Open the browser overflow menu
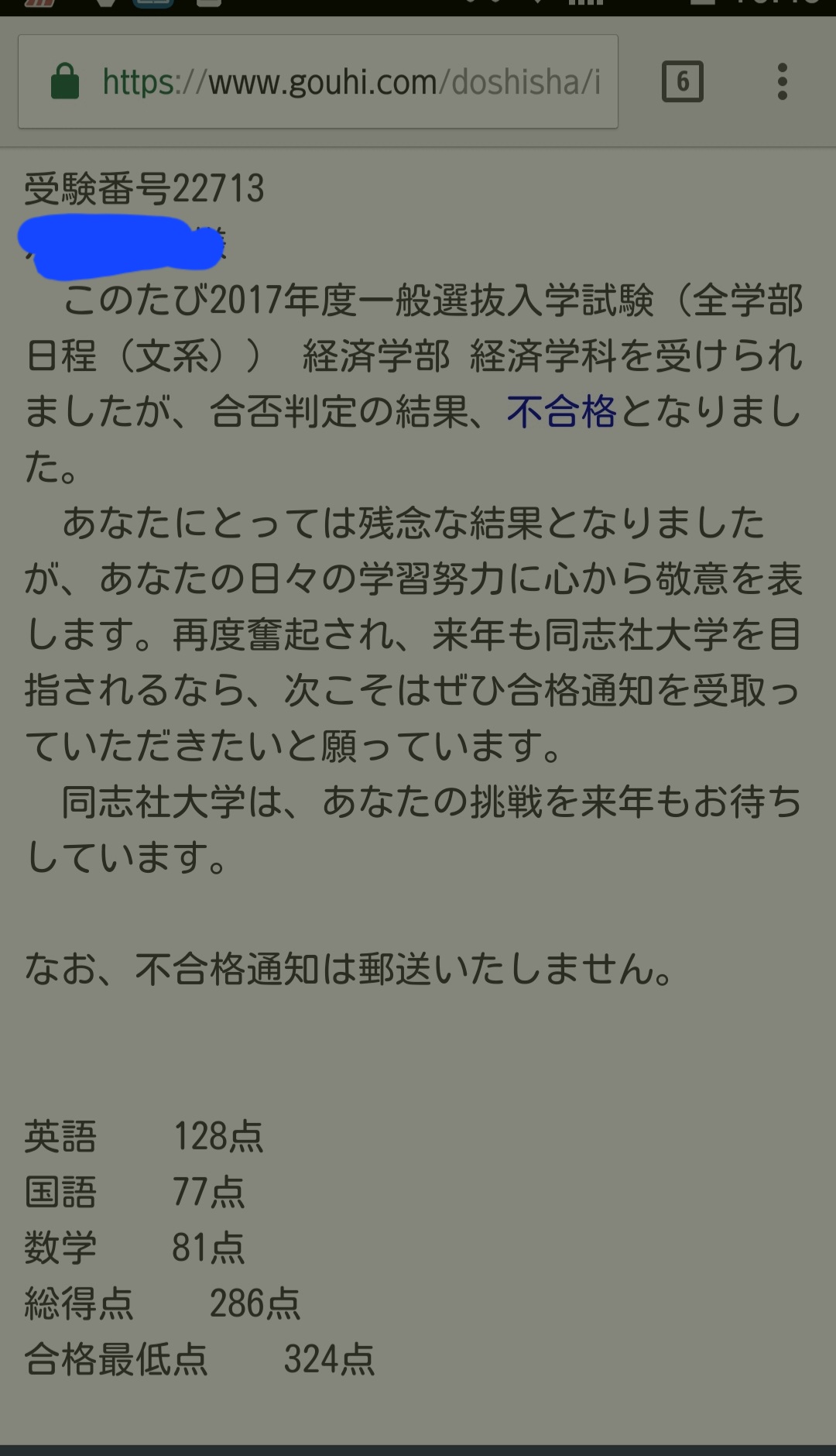836x1456 pixels. [x=783, y=81]
